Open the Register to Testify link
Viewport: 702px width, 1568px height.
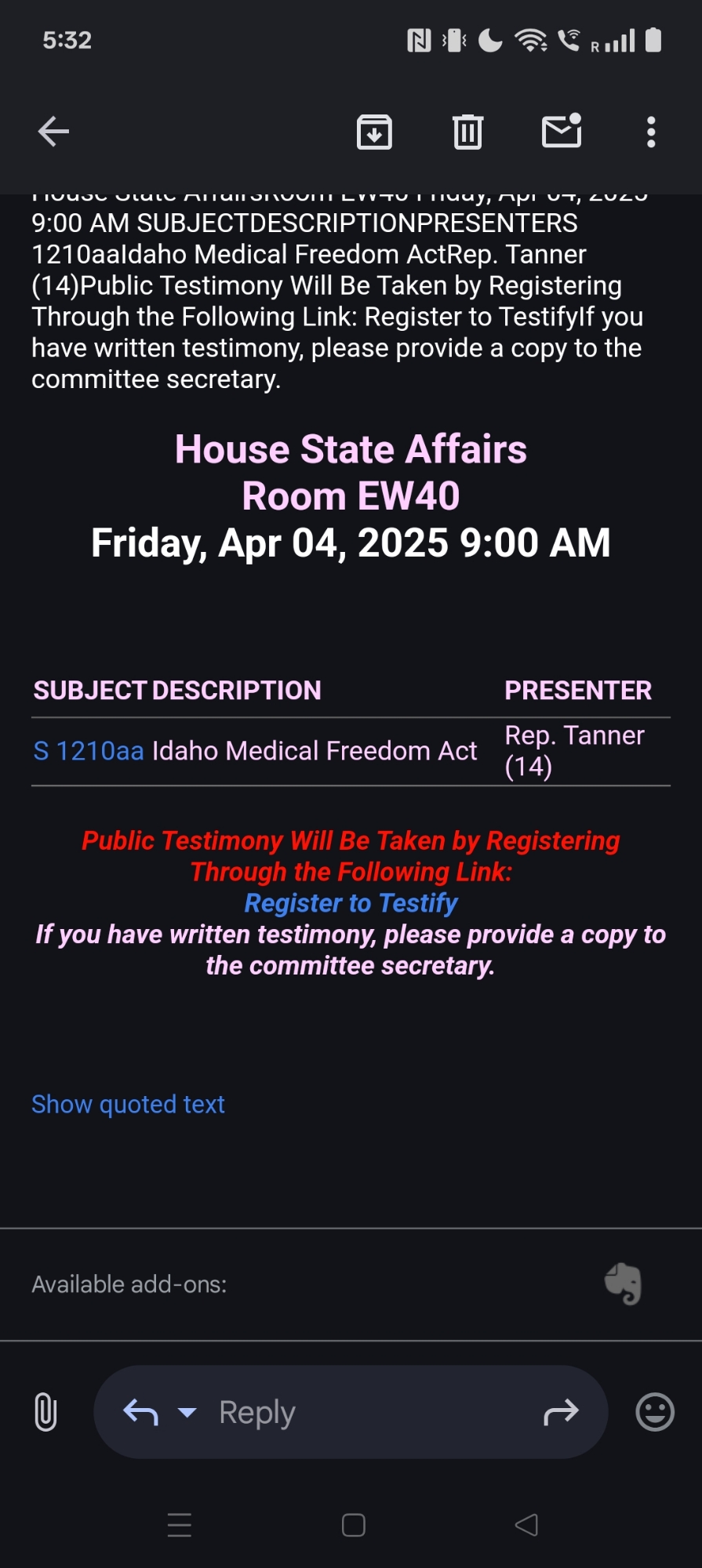(351, 903)
